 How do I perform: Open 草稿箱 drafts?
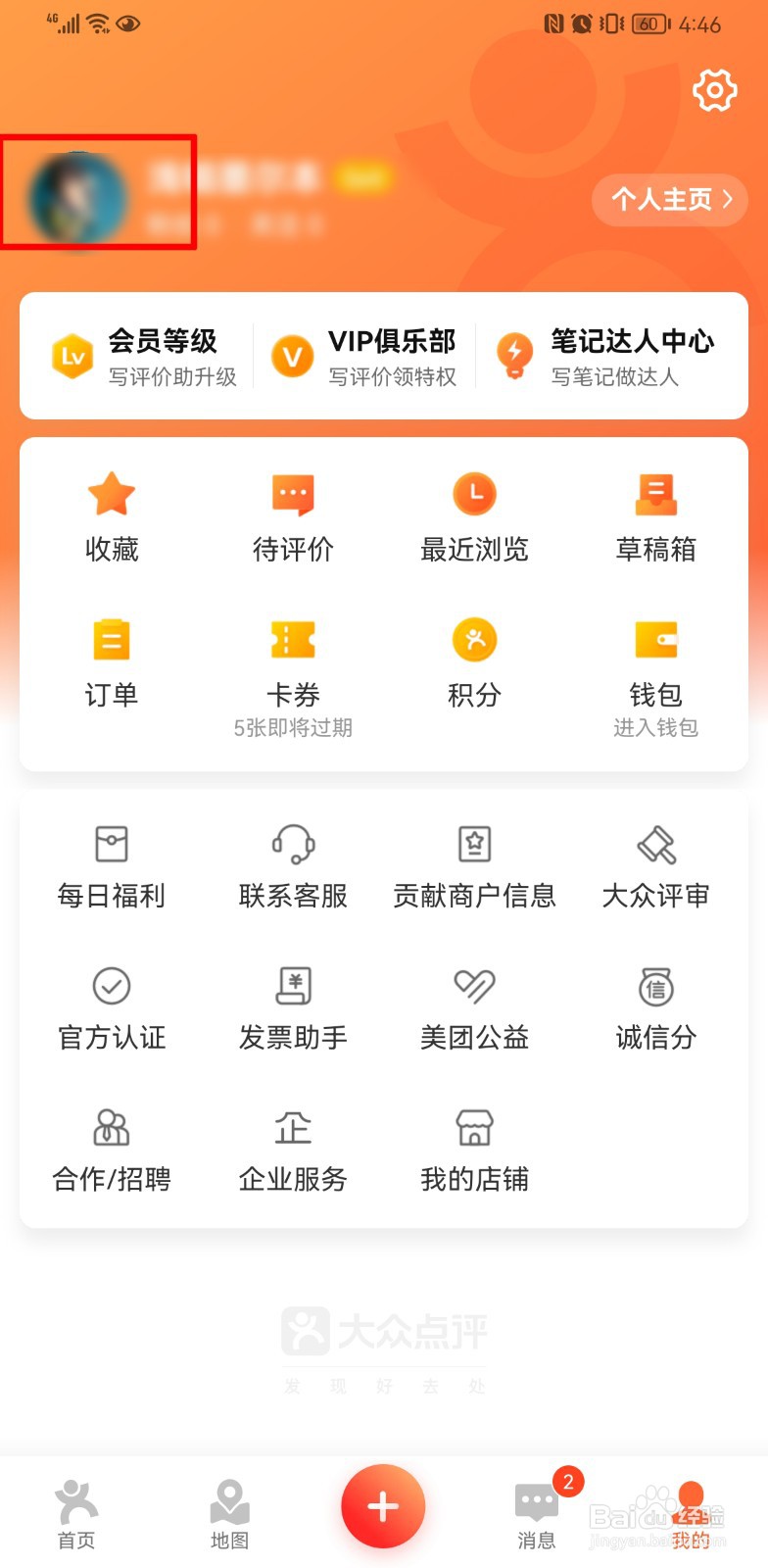[x=655, y=517]
